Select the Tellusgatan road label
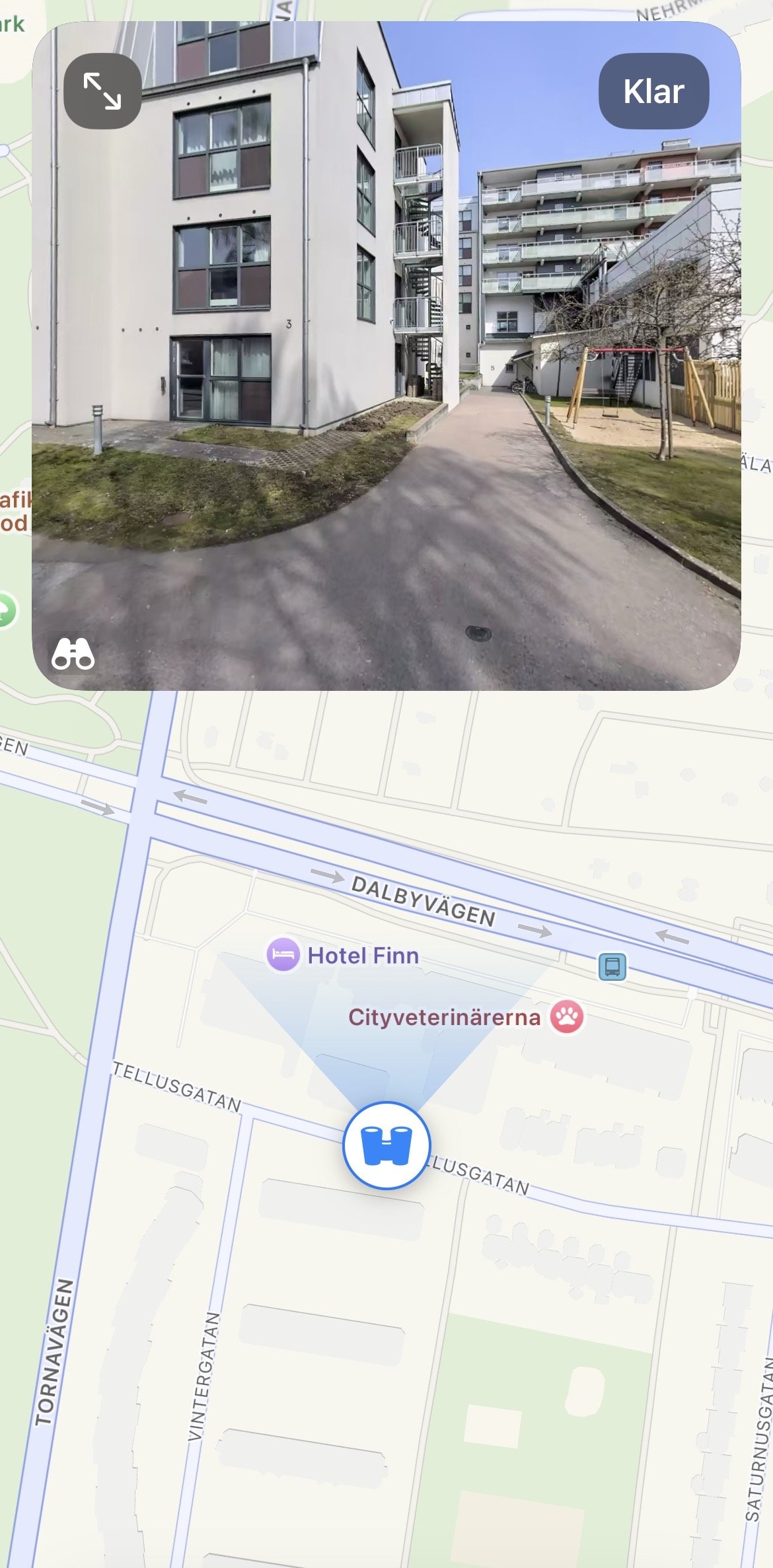The height and width of the screenshot is (1568, 773). click(x=175, y=1083)
